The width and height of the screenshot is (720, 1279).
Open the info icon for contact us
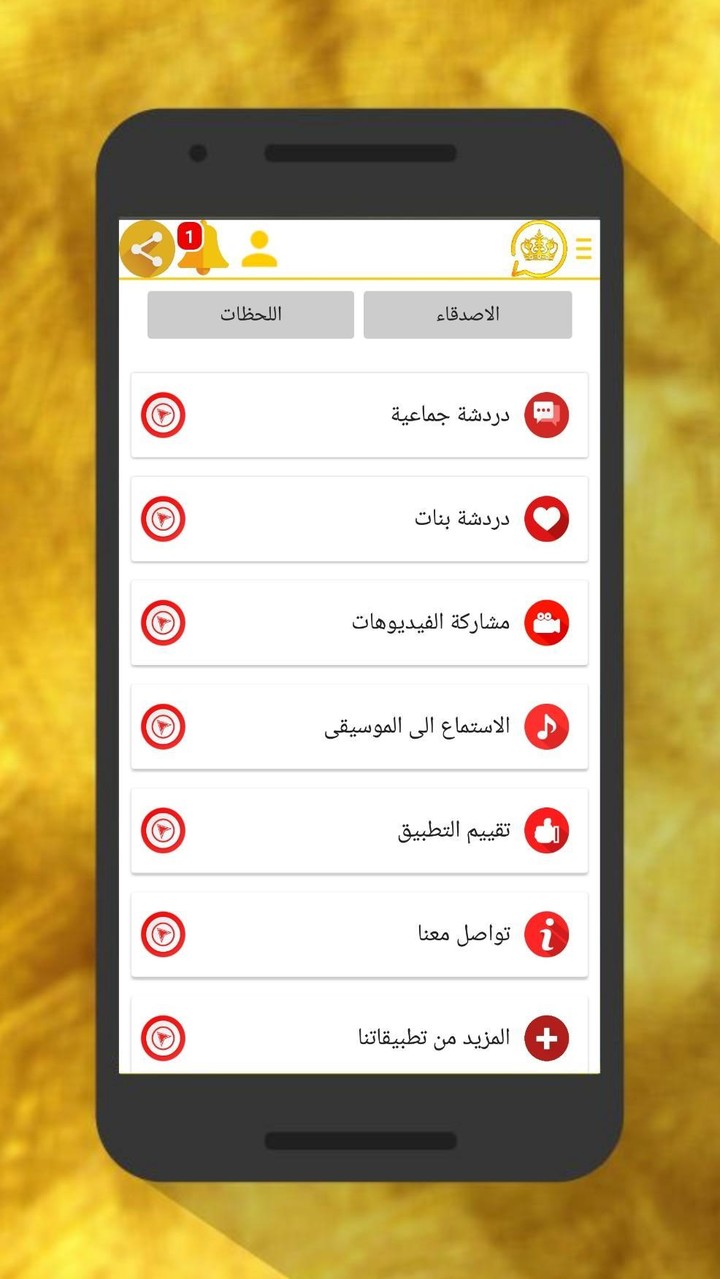point(545,933)
